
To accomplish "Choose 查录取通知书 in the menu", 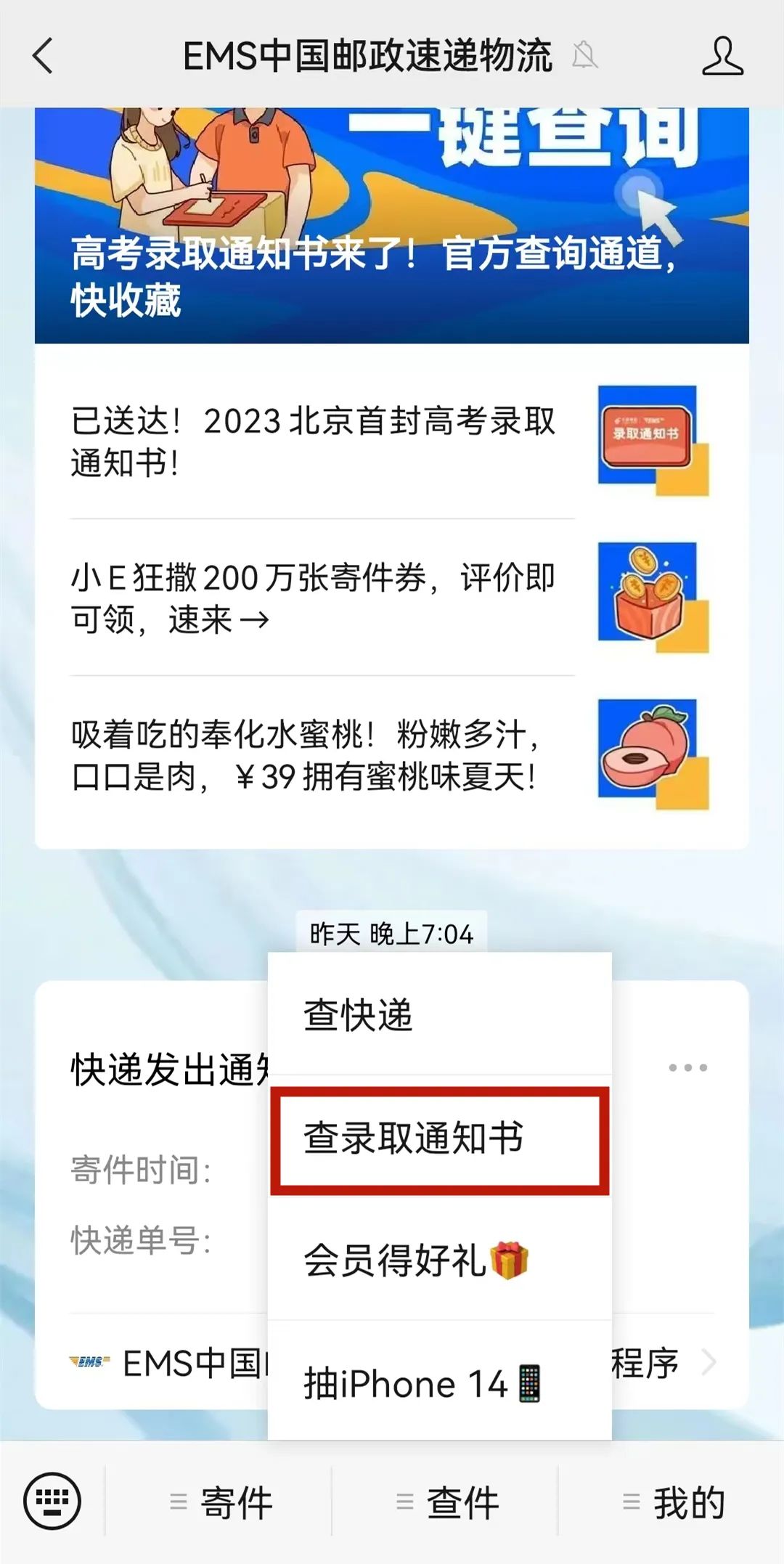I will 438,1138.
